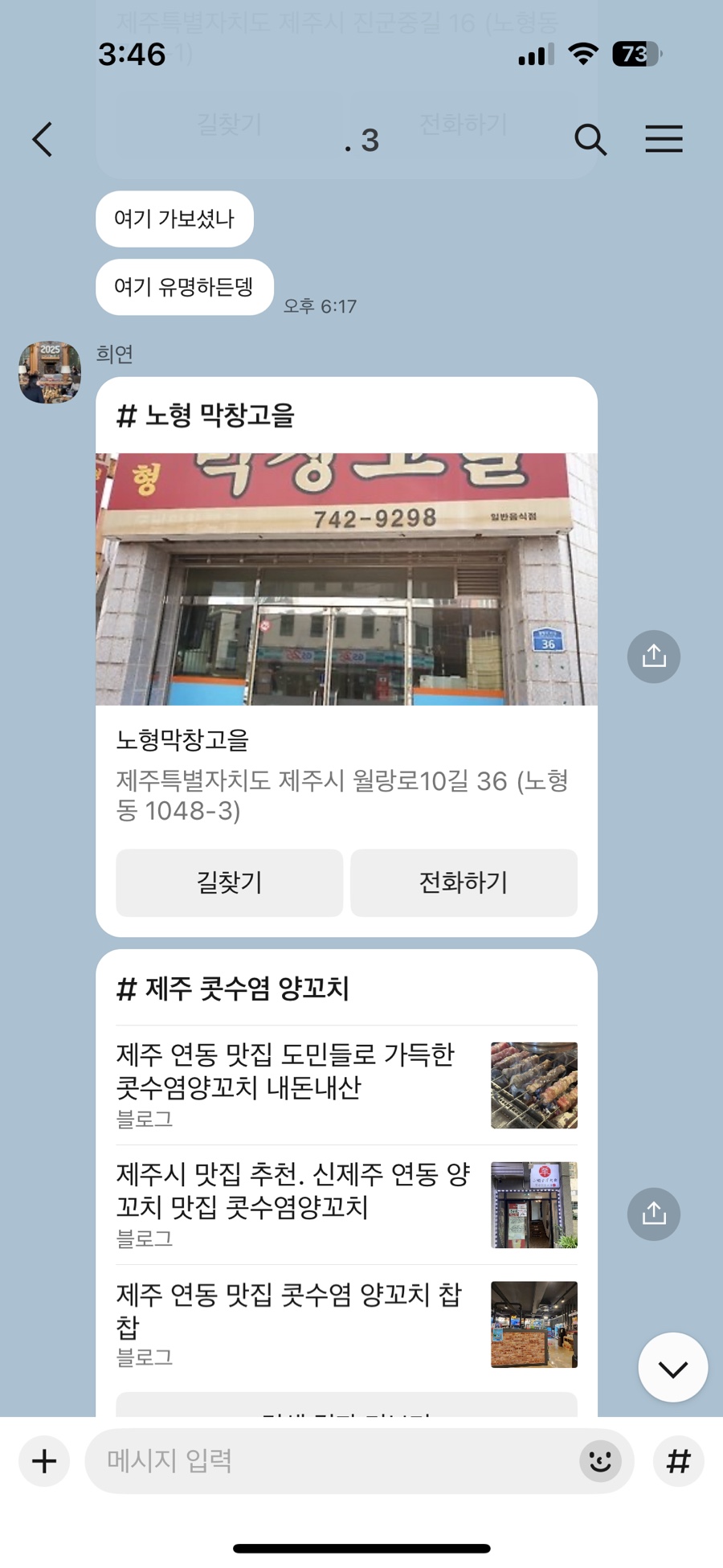The height and width of the screenshot is (1568, 723).
Task: Open the emoticon picker
Action: [x=600, y=1460]
